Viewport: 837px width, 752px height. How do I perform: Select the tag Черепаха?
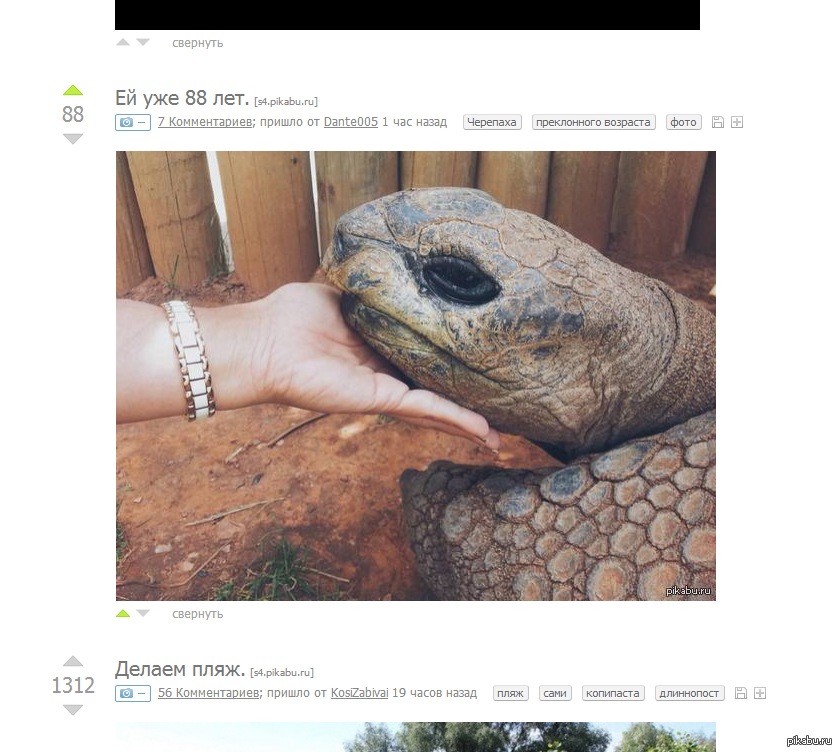[x=492, y=122]
